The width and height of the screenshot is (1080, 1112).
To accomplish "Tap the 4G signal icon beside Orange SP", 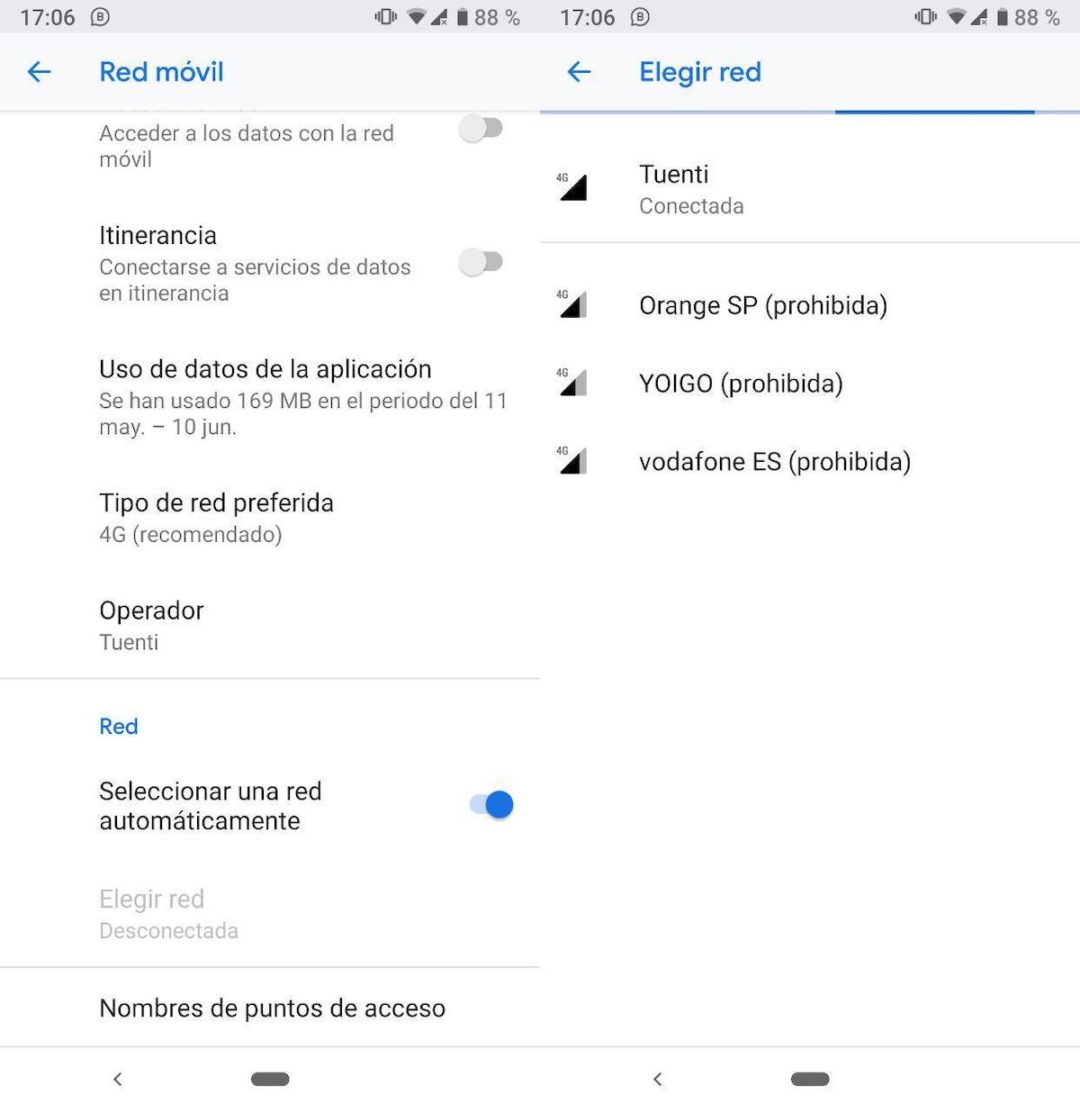I will 571,305.
